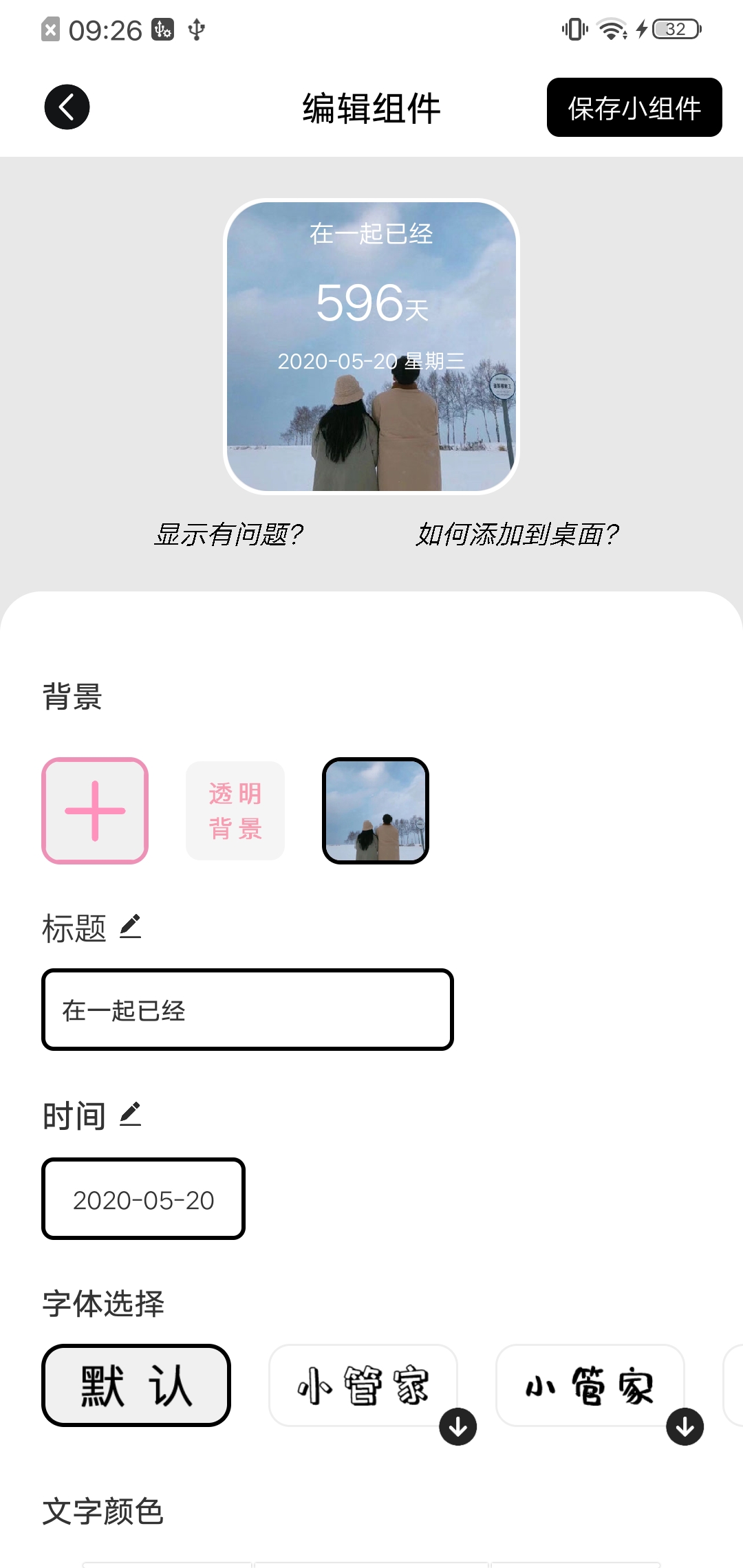The width and height of the screenshot is (743, 1568).
Task: Tap 保存小组件 to save the widget
Action: [x=634, y=108]
